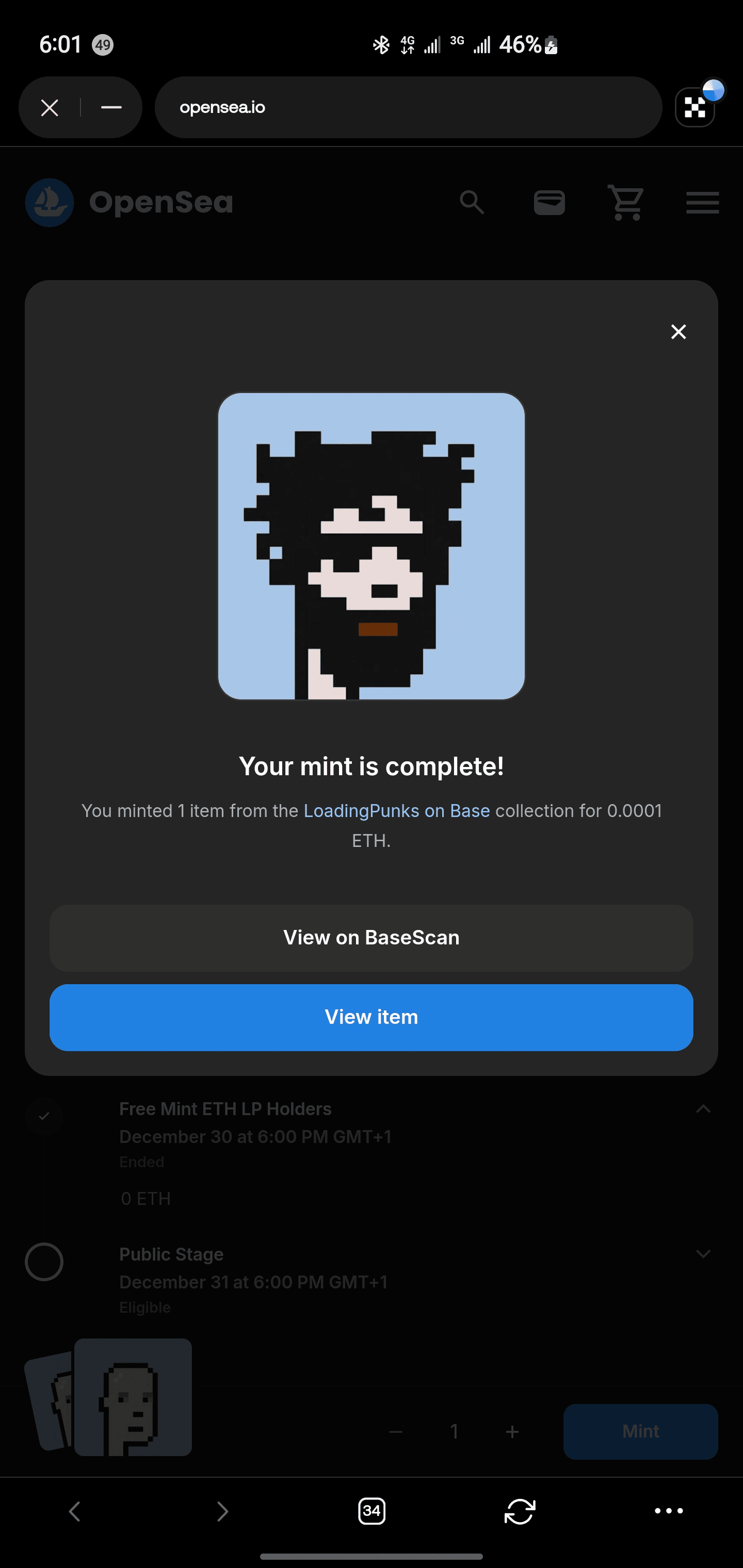Open the minted item with View item
This screenshot has height=1568, width=743.
[371, 1017]
